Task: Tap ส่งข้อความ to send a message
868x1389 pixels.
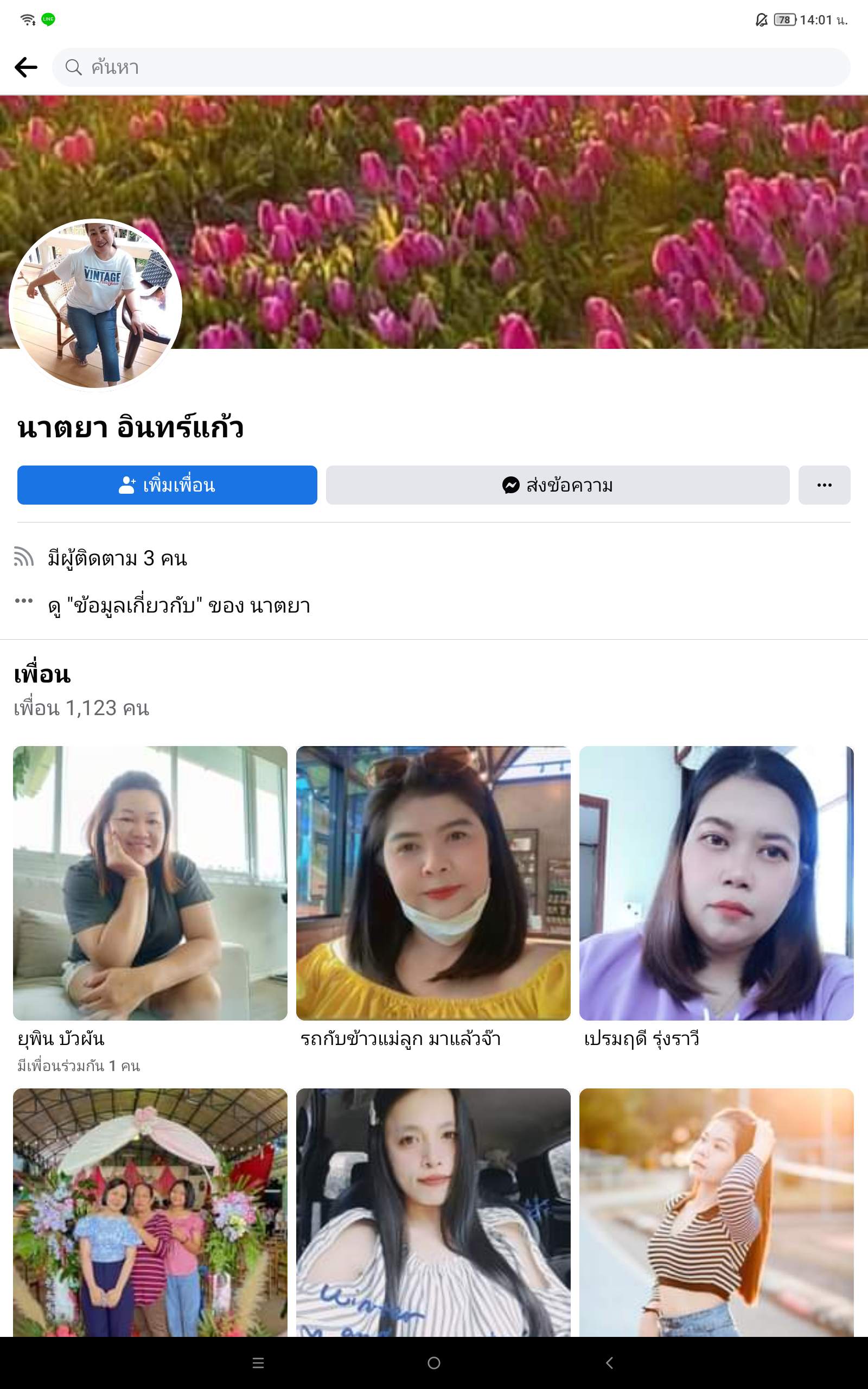Action: (558, 485)
